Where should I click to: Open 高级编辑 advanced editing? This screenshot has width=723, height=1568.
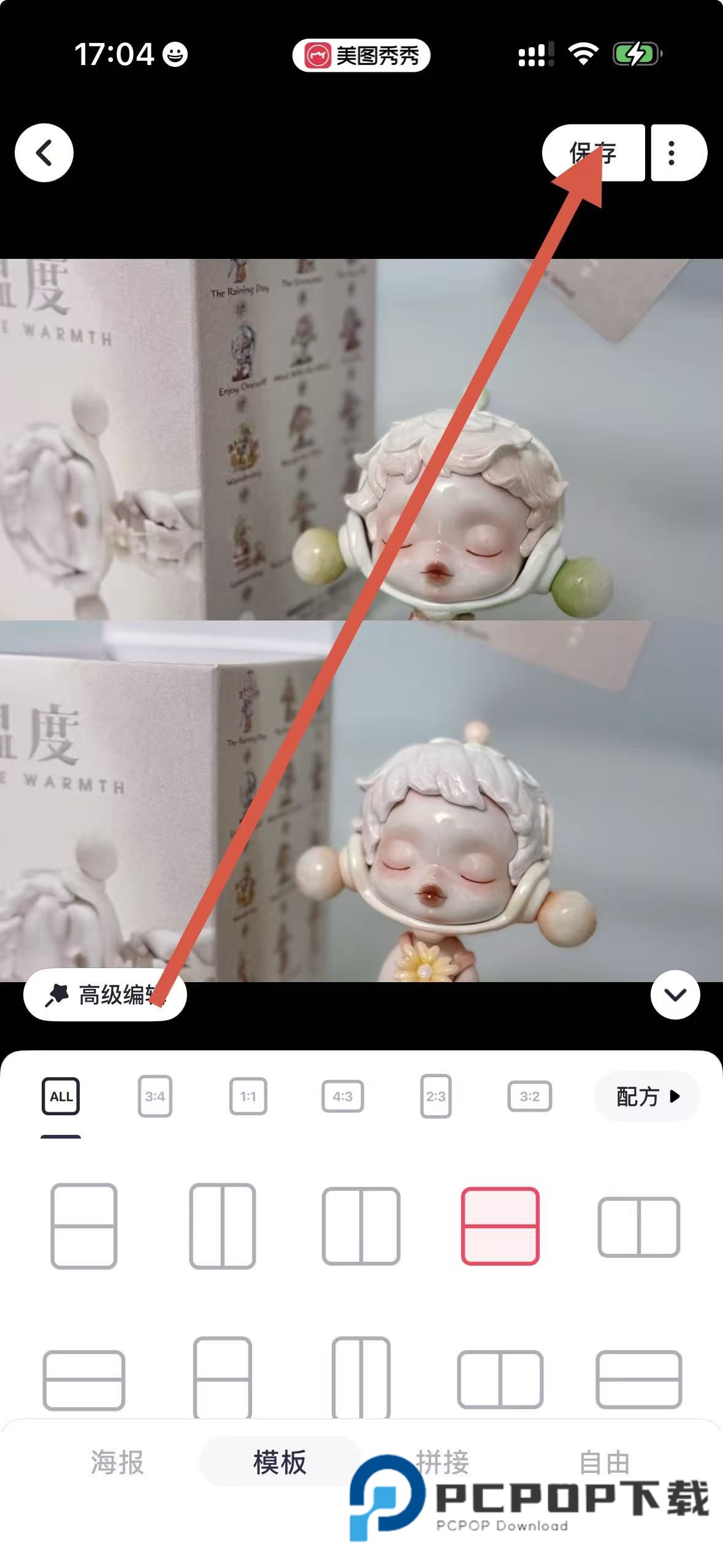105,994
